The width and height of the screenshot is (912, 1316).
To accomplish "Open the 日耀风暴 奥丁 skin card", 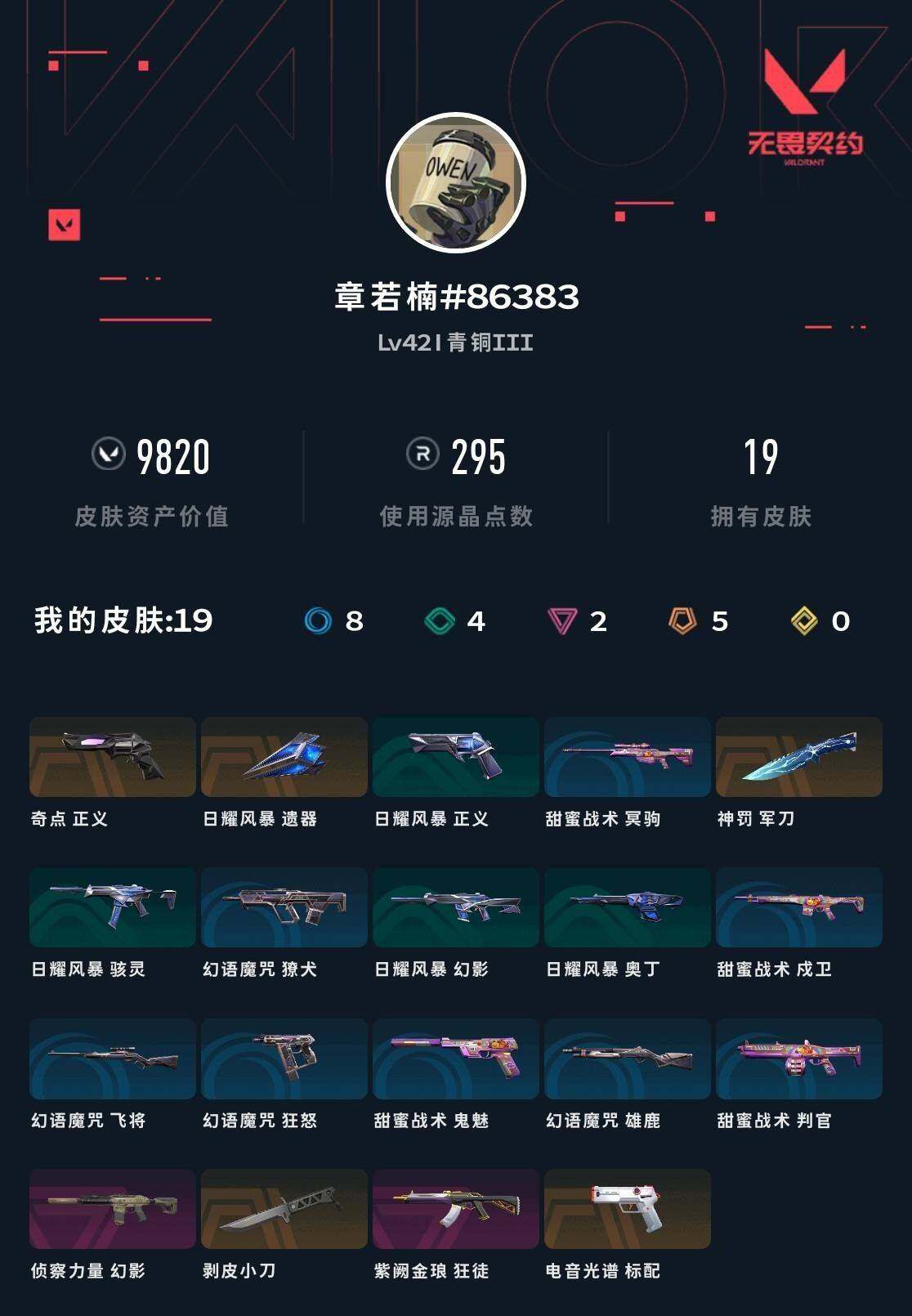I will click(x=628, y=907).
